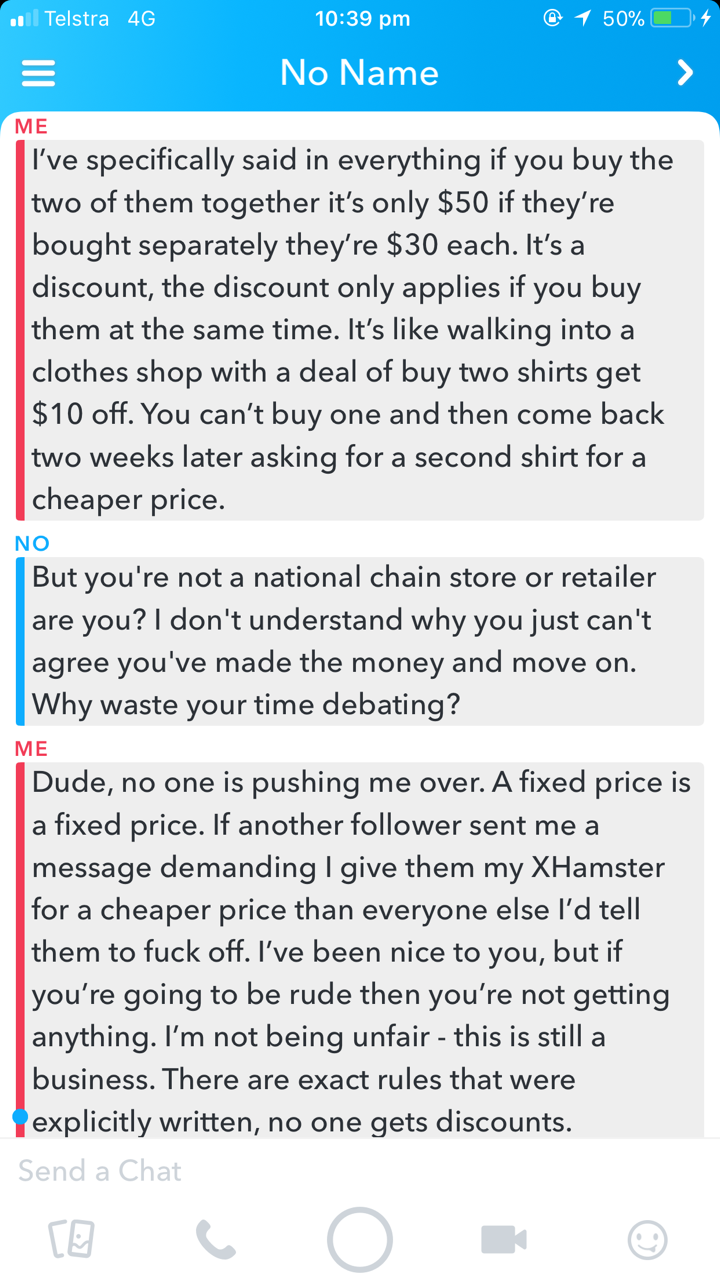Open the hamburger menu
The width and height of the screenshot is (720, 1280).
(38, 73)
